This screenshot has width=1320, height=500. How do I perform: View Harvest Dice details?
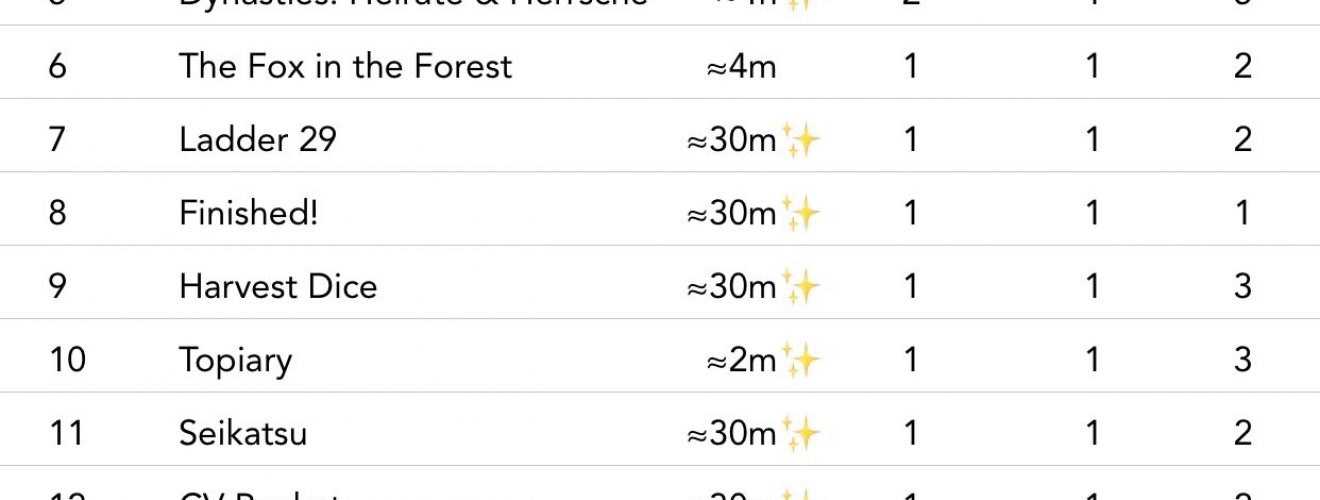[x=278, y=287]
